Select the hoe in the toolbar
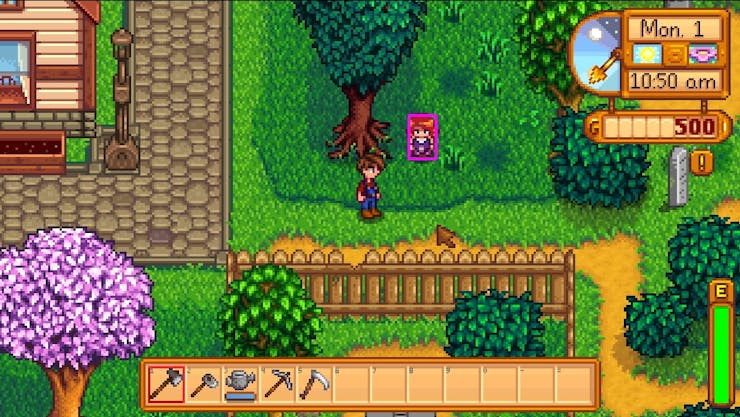The width and height of the screenshot is (740, 417). point(203,384)
